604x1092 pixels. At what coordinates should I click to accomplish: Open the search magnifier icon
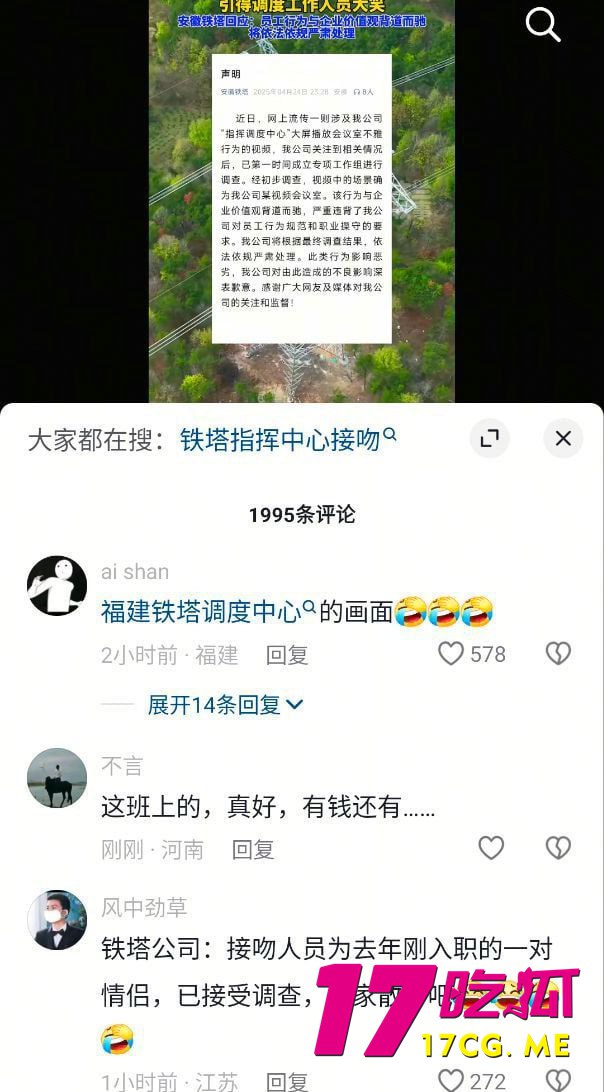coord(543,24)
